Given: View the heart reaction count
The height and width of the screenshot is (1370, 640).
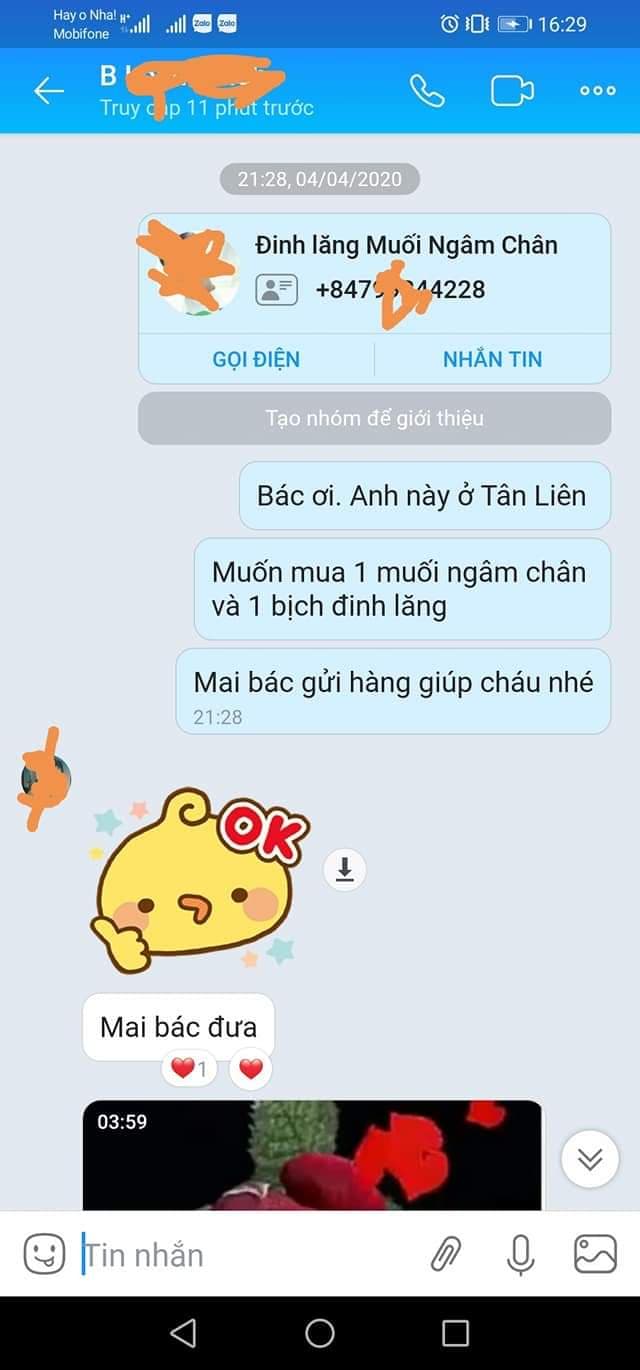Looking at the screenshot, I should click(x=188, y=1070).
